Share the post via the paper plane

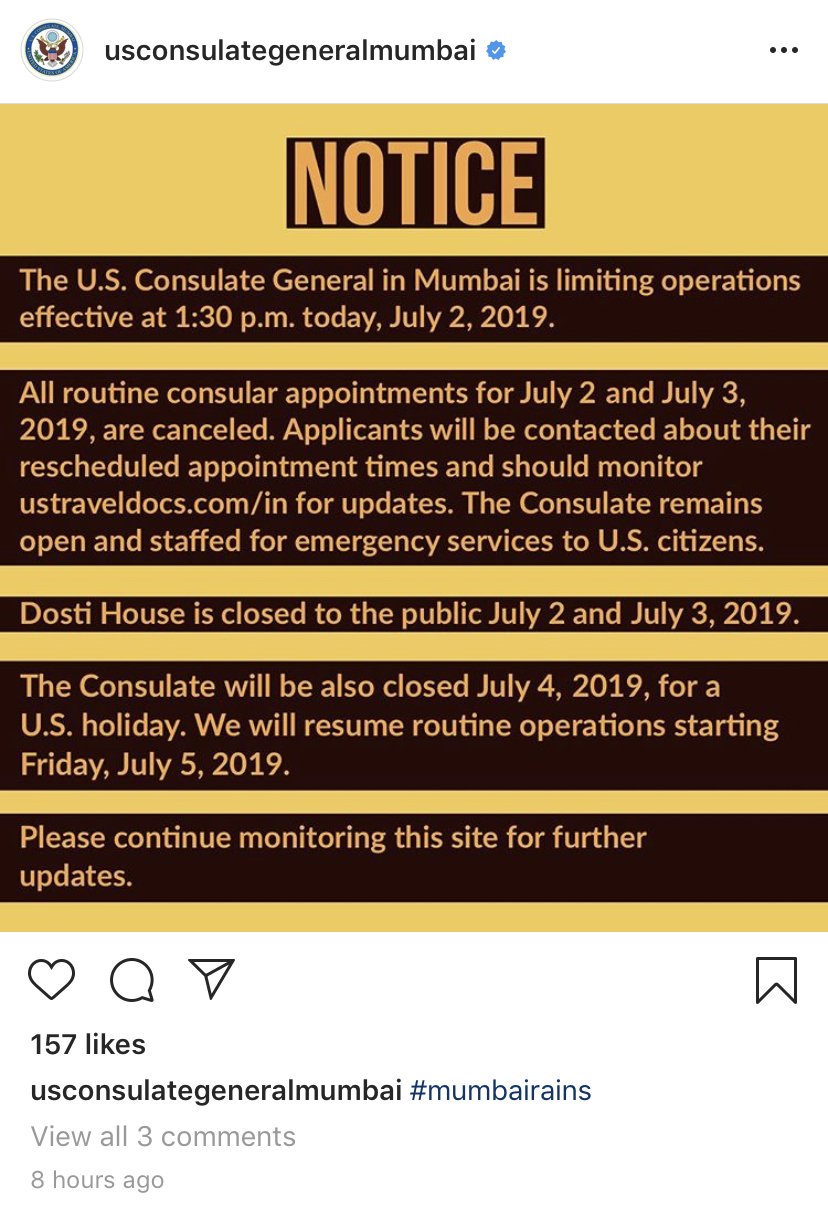pyautogui.click(x=211, y=980)
